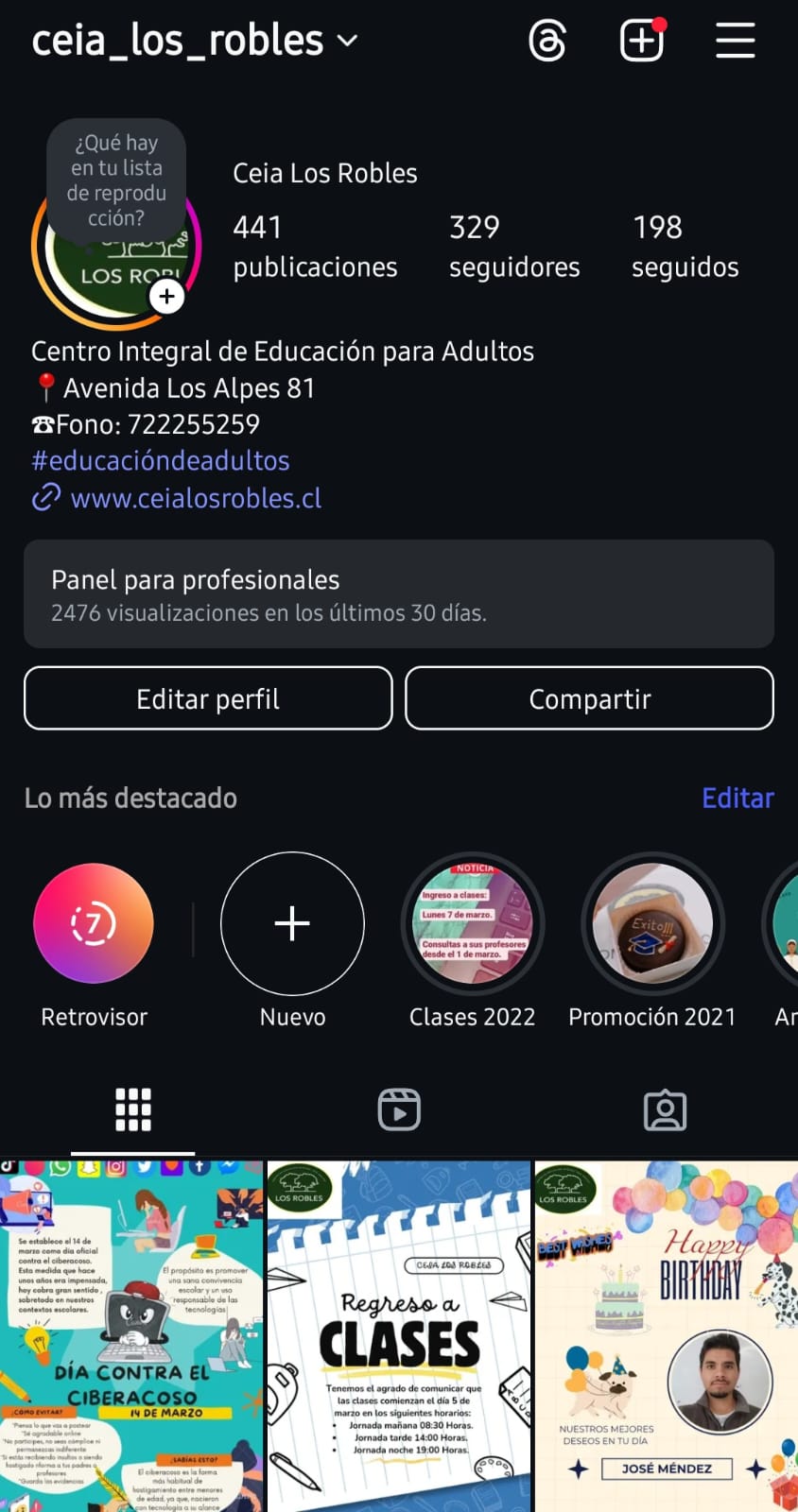Open the Clases 2022 highlight

click(472, 923)
